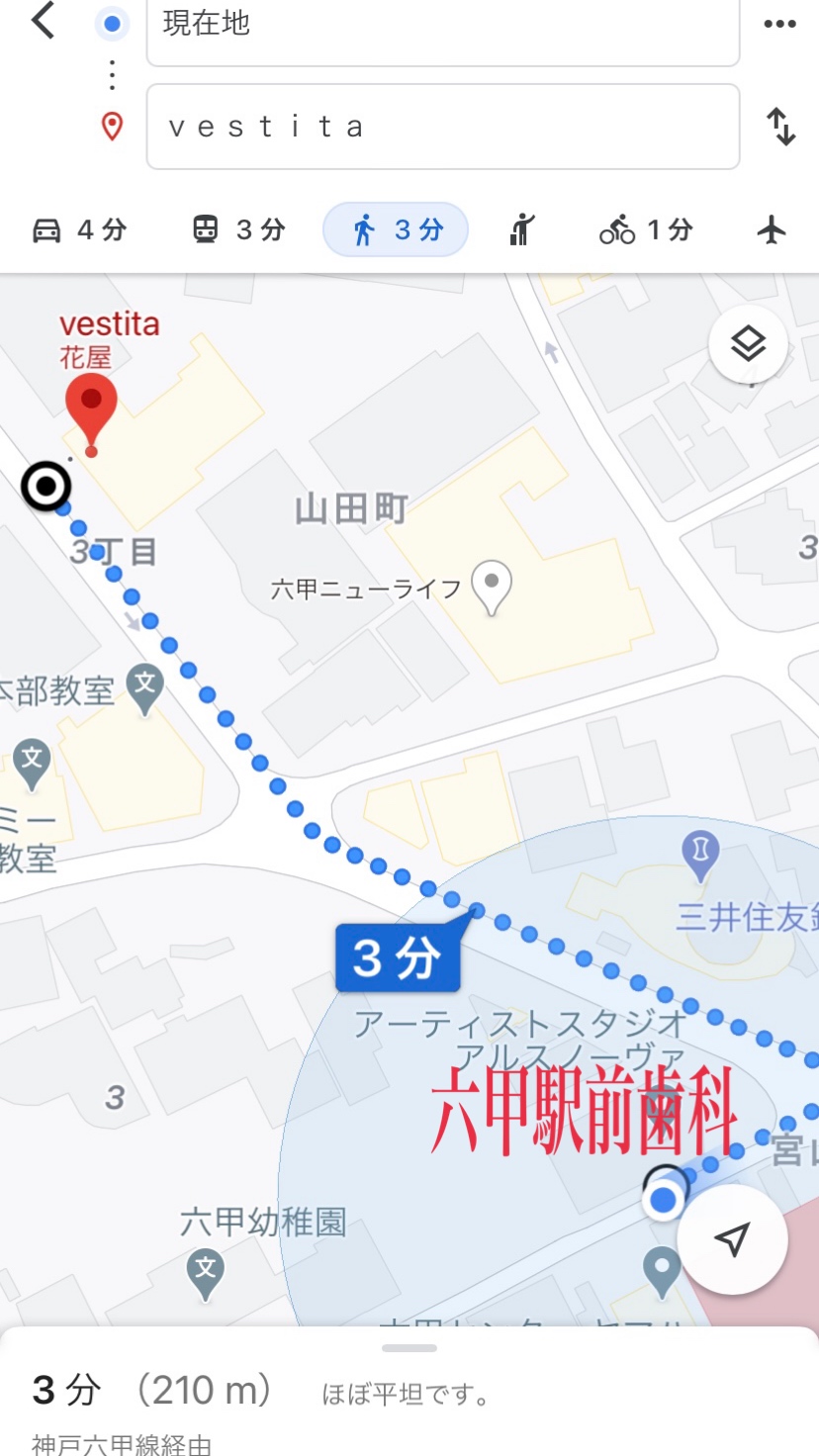Select walking mode 3分
The width and height of the screenshot is (819, 1456).
396,230
